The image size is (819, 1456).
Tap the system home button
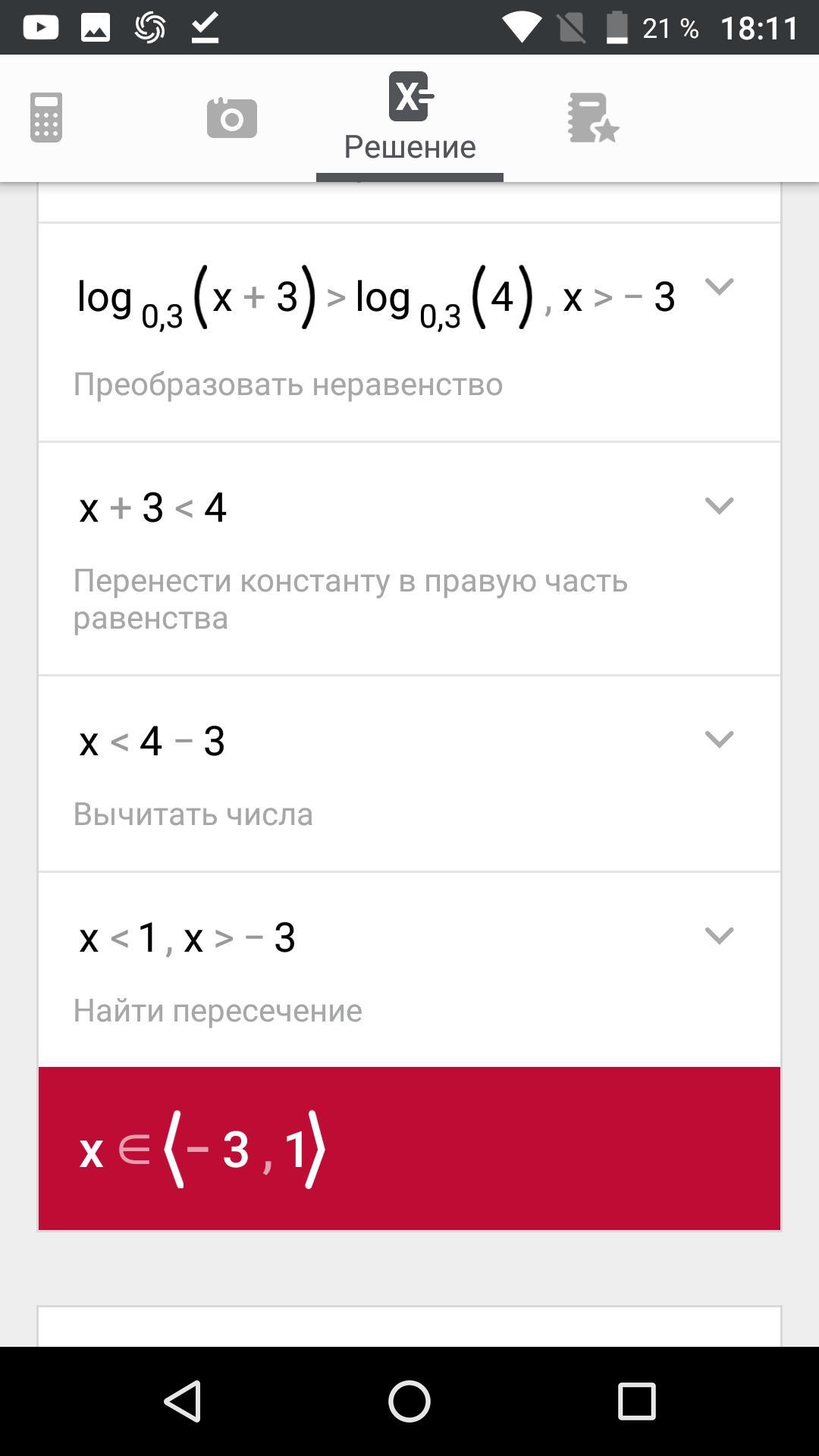[x=409, y=1400]
